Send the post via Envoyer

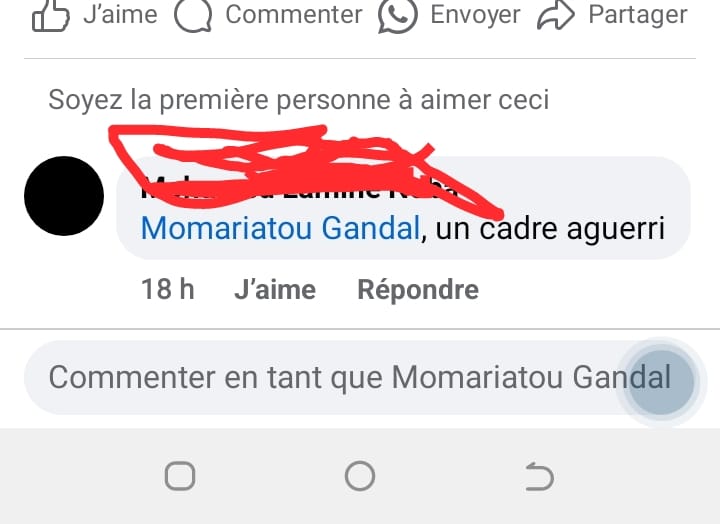[x=450, y=15]
